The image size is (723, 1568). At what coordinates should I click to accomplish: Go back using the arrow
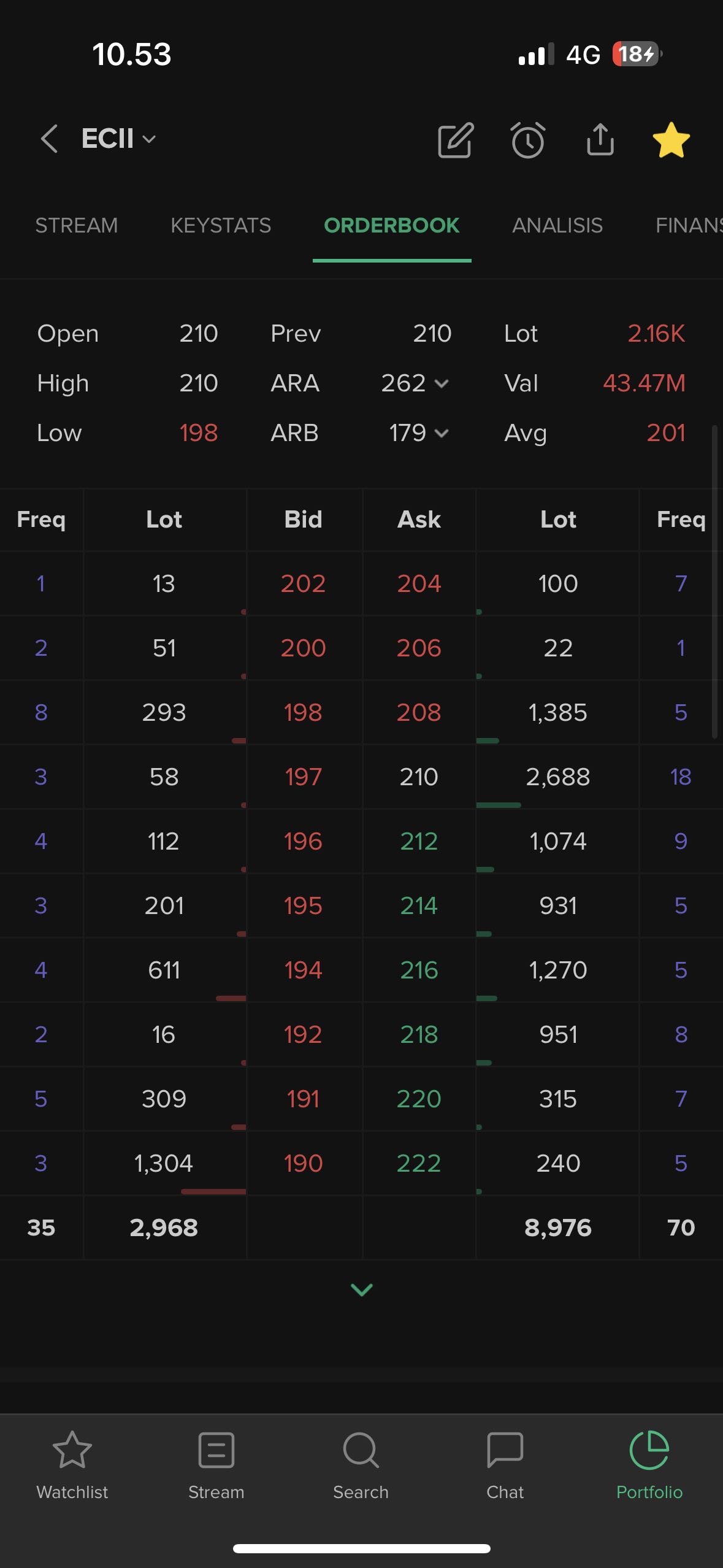49,139
